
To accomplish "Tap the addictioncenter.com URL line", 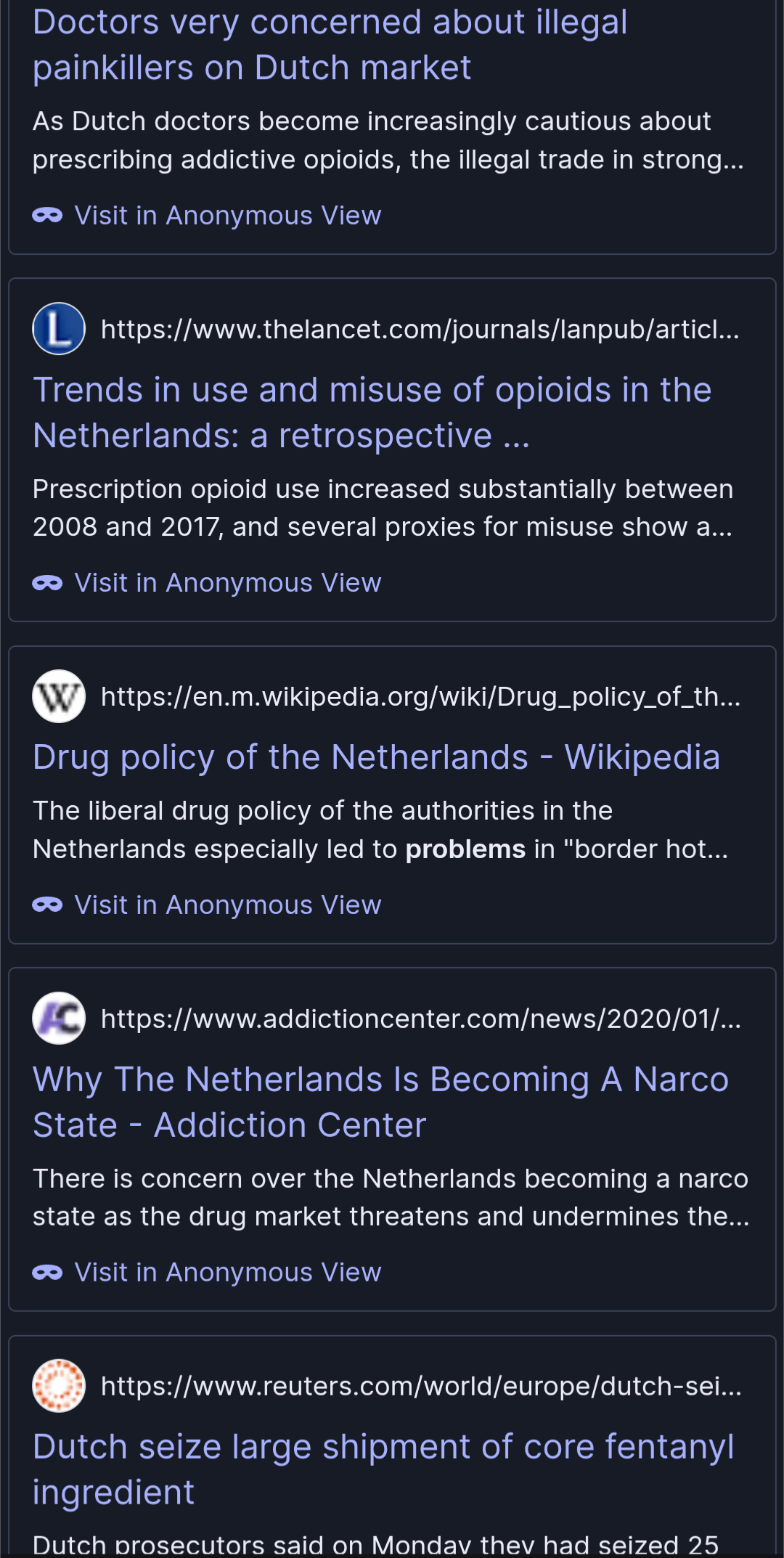I will click(420, 1019).
